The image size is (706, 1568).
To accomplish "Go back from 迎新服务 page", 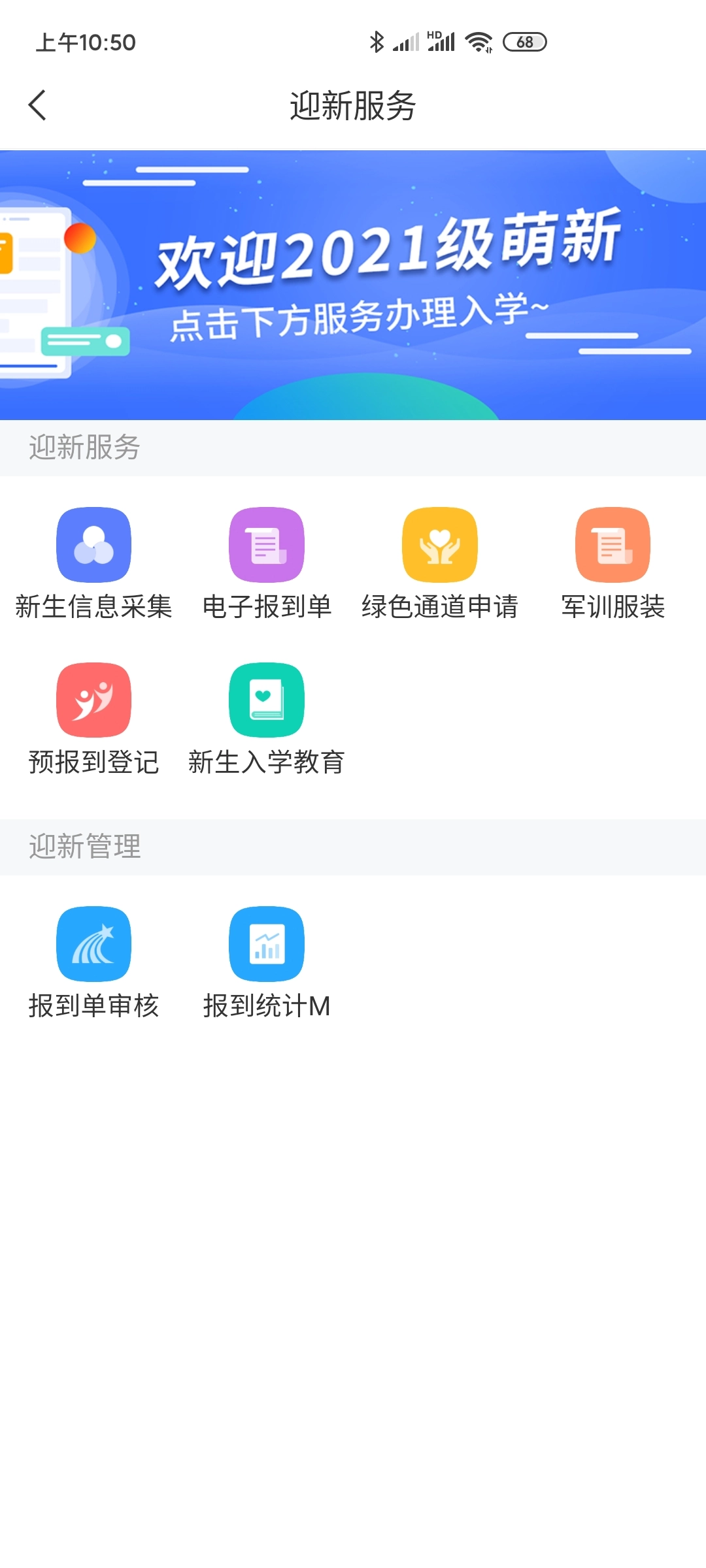I will [x=38, y=105].
